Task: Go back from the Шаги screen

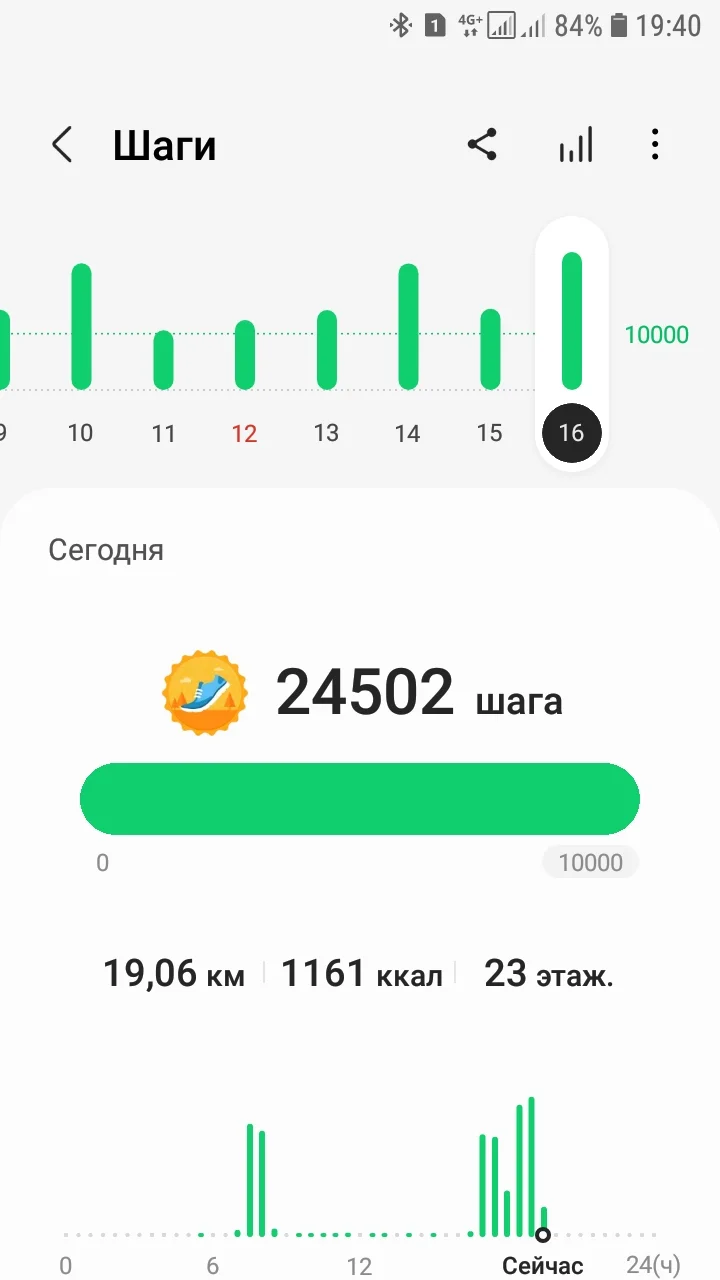Action: coord(62,146)
